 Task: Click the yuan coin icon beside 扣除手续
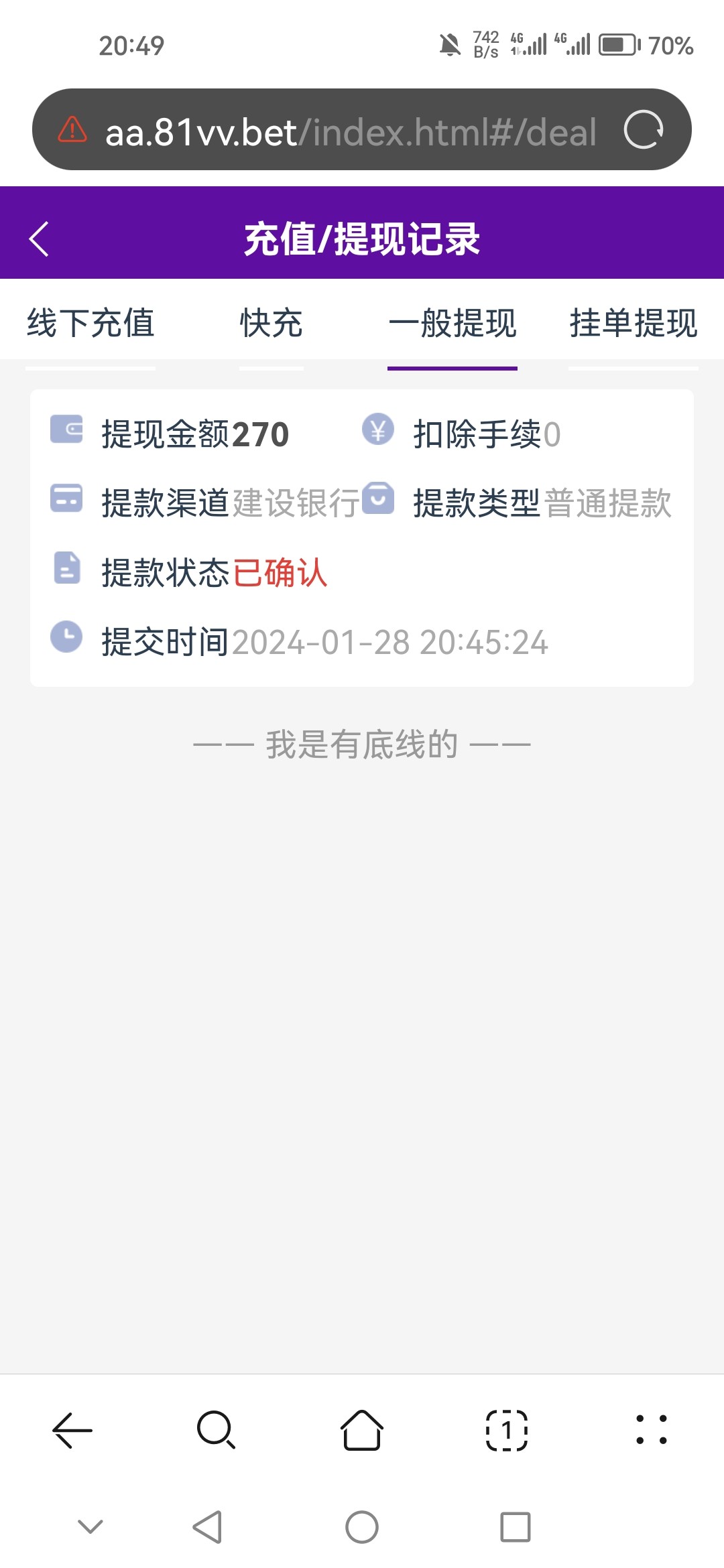pyautogui.click(x=379, y=432)
